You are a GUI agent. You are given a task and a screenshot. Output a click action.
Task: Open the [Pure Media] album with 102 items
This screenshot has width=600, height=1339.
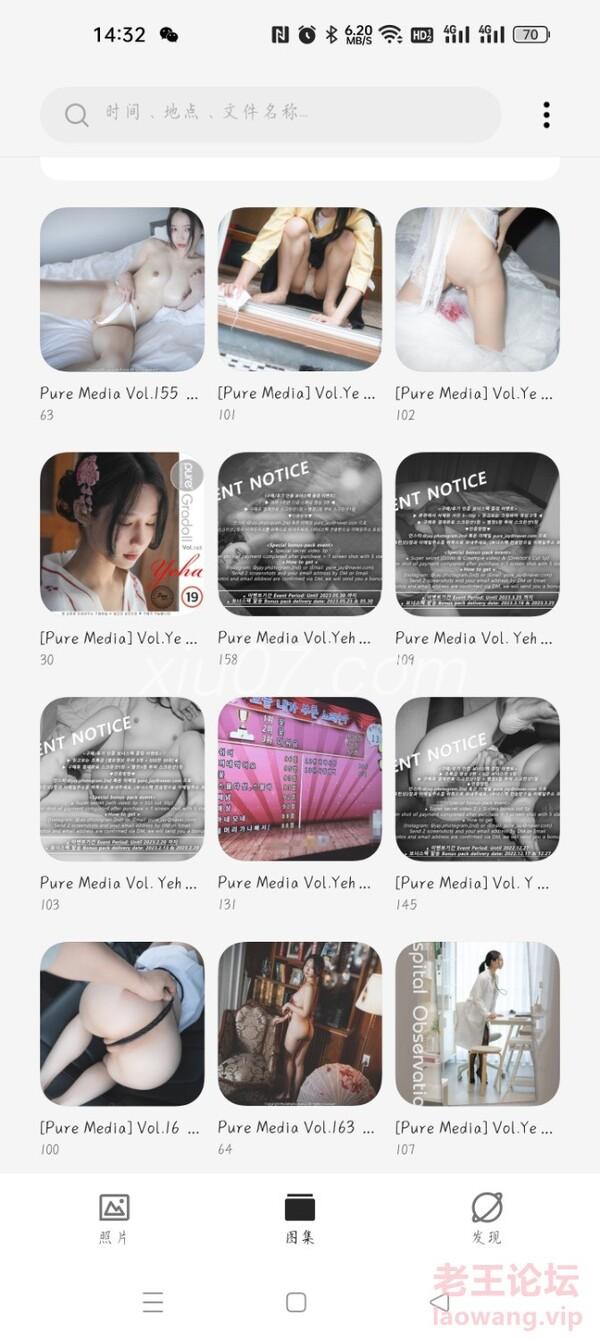coord(477,289)
